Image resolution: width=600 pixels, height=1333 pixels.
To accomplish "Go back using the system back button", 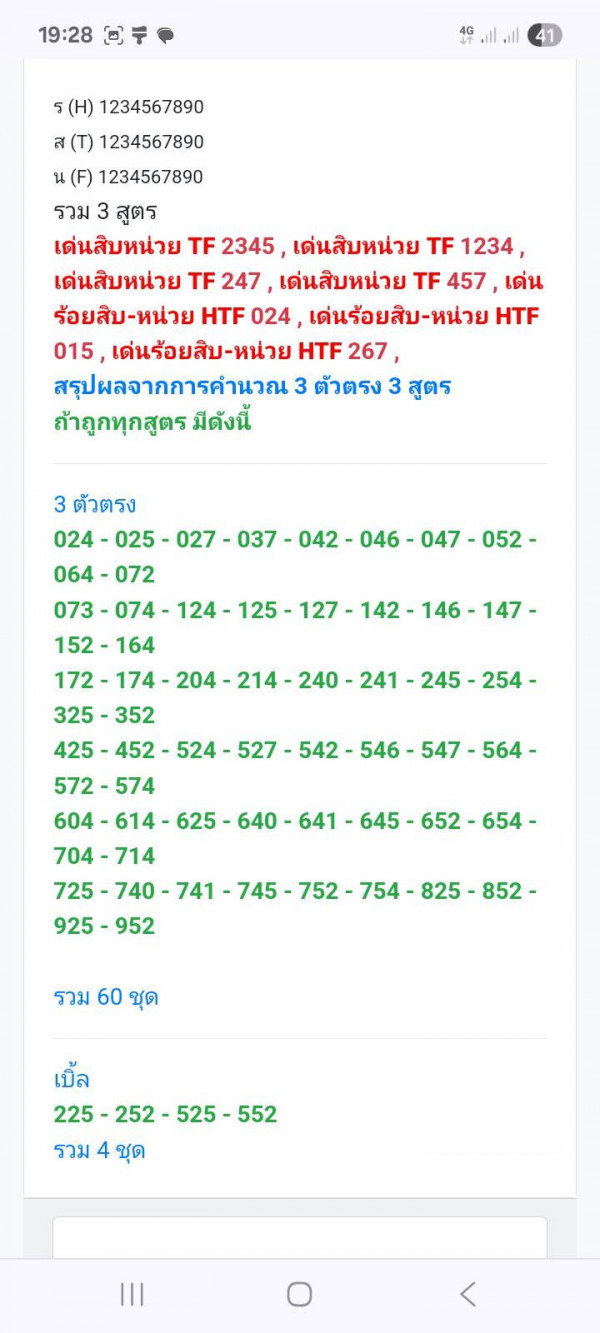I will [x=467, y=1294].
